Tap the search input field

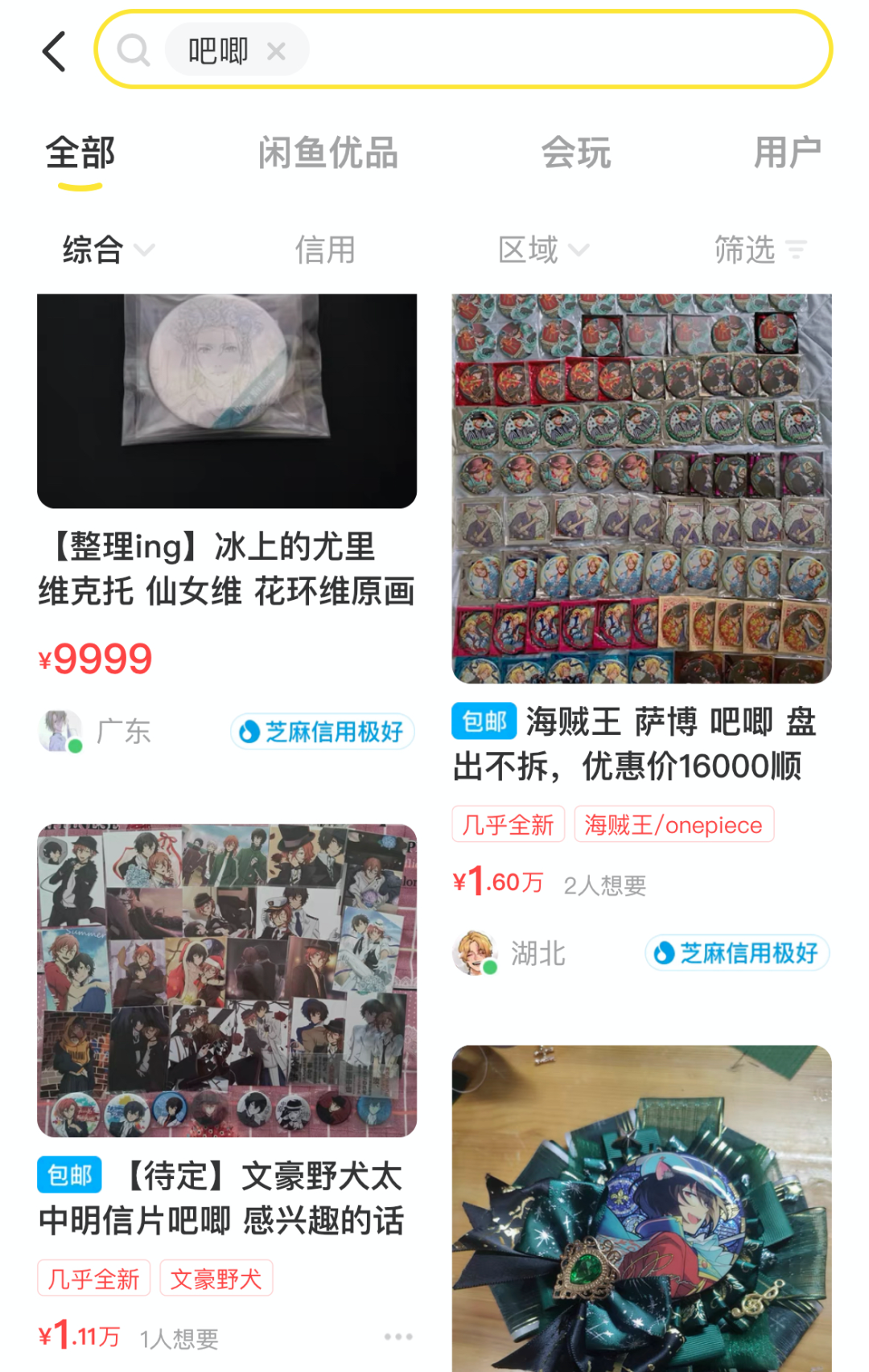(563, 50)
